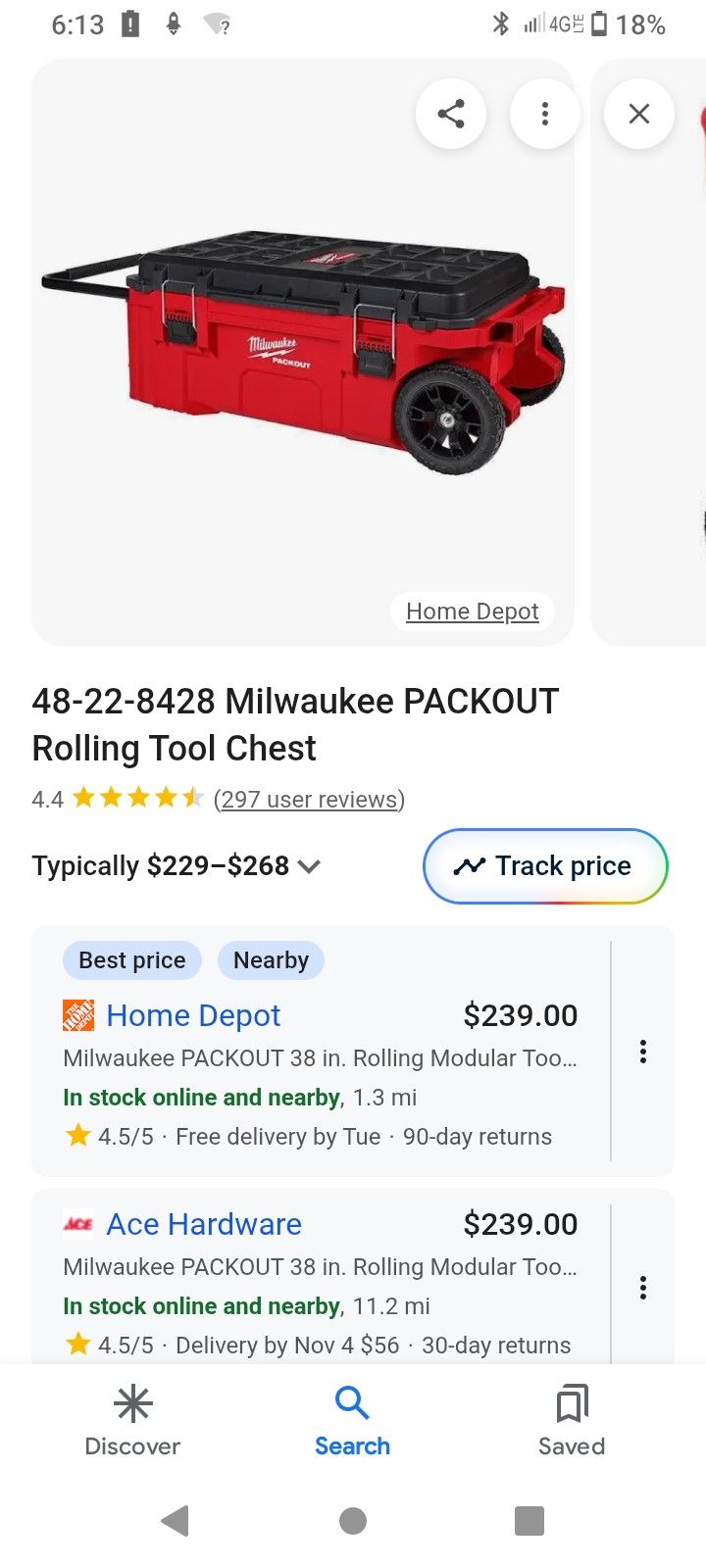Screen dimensions: 706x1568
Task: Open more options for the Home Depot offer
Action: pos(643,1052)
